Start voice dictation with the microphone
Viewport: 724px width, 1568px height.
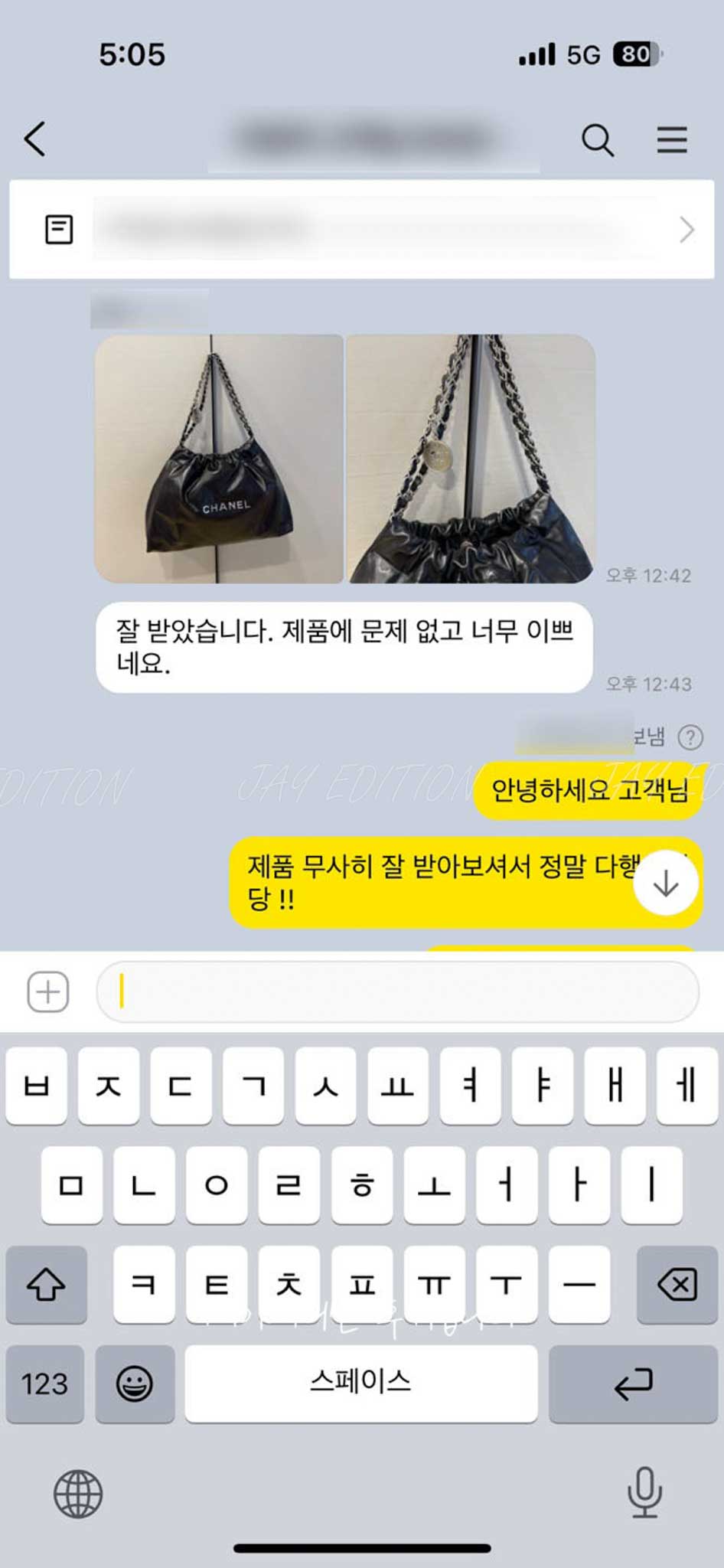point(644,1492)
